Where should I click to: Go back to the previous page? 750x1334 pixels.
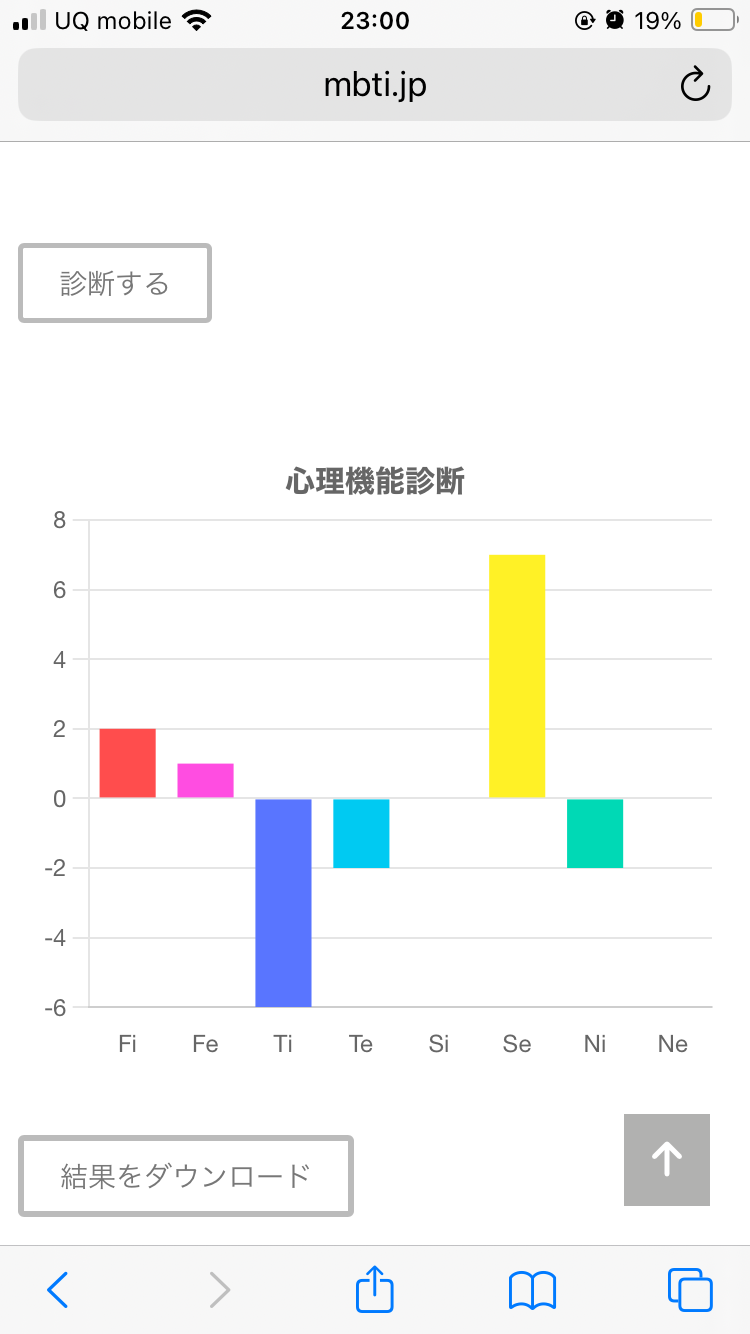coord(58,1290)
